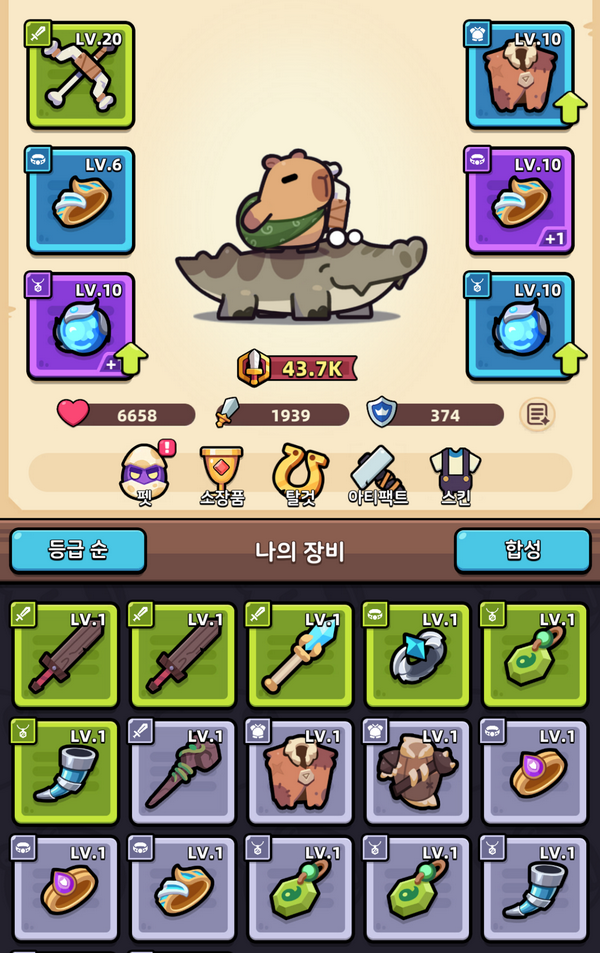Open the equipped LV.10 fur armor slot
This screenshot has width=600, height=953.
pyautogui.click(x=520, y=75)
